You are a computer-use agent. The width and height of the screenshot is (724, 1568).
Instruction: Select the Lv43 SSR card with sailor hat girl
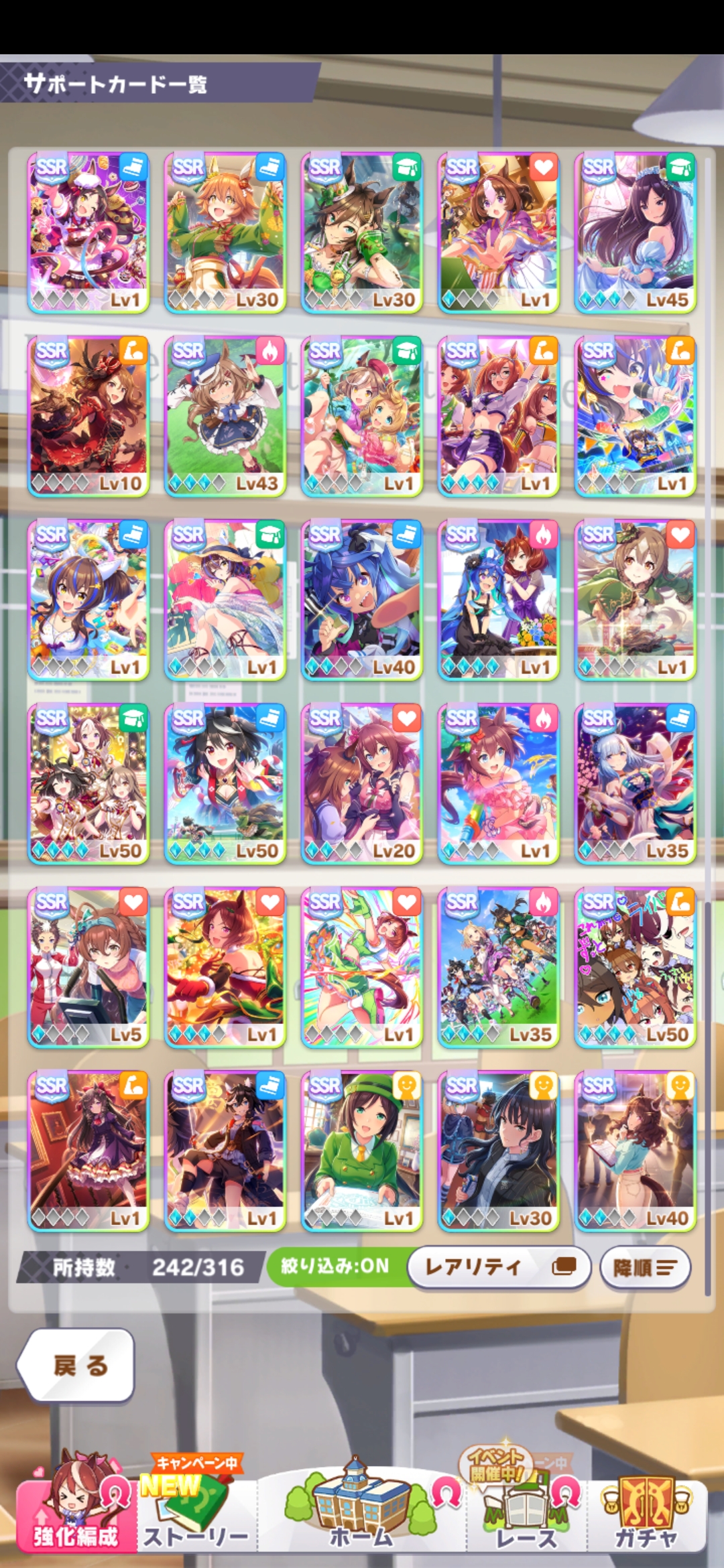[x=225, y=415]
